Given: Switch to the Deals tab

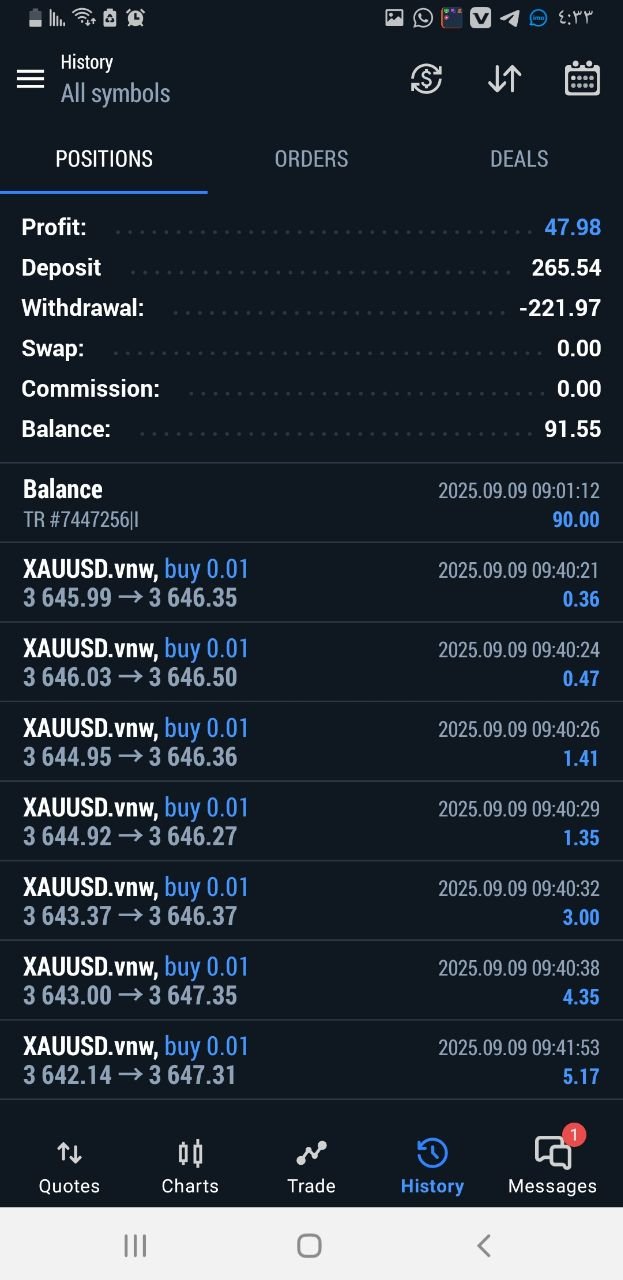Looking at the screenshot, I should tap(519, 159).
